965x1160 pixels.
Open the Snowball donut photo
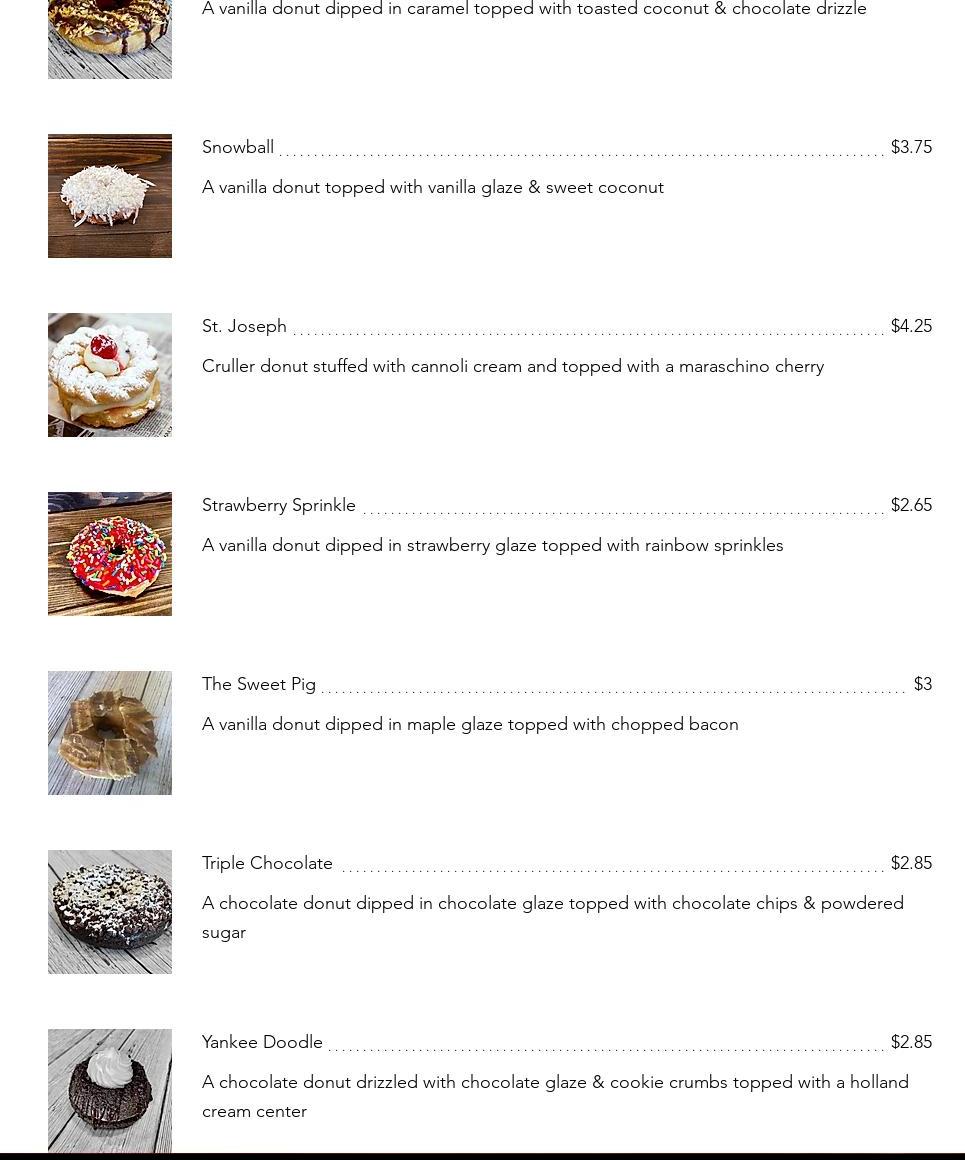click(x=110, y=196)
